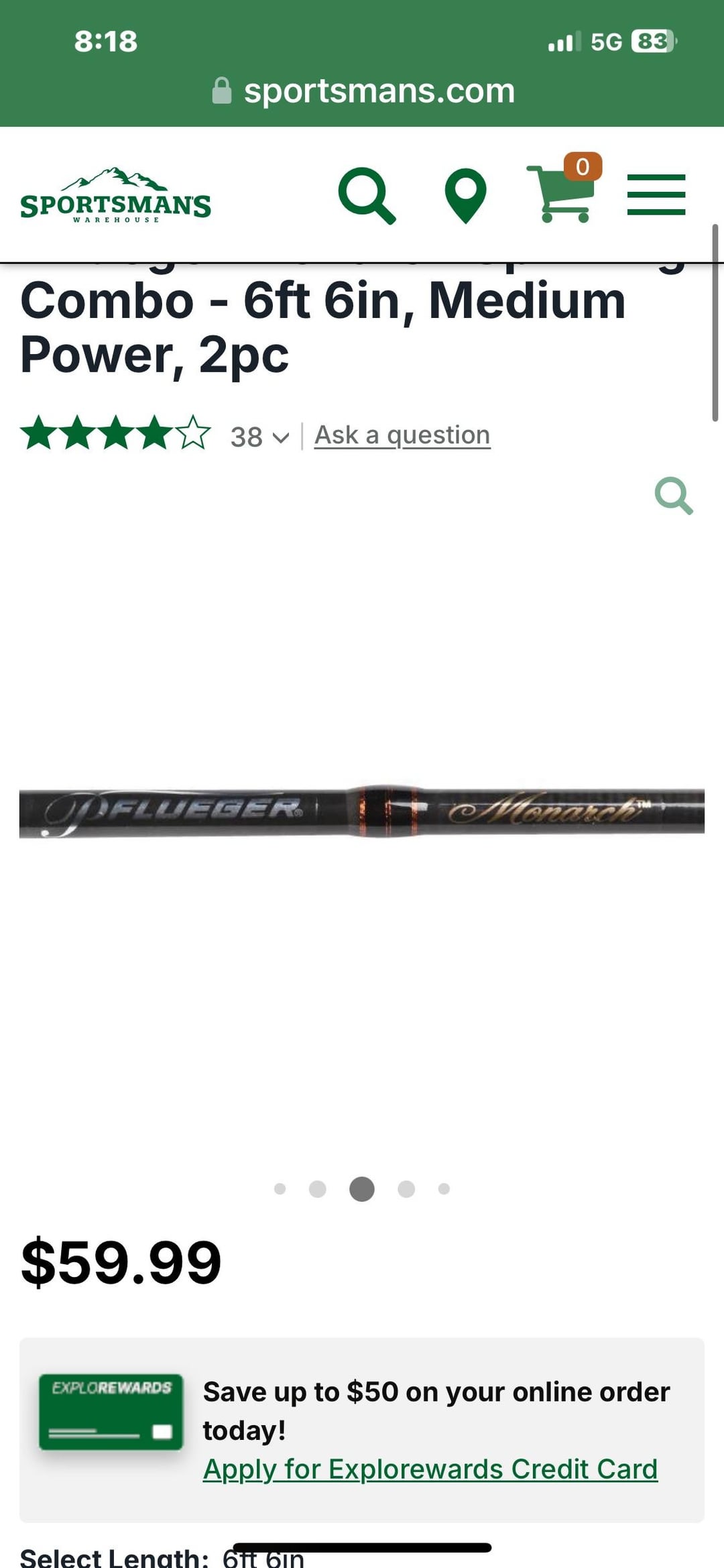Zoom in on the product image
The width and height of the screenshot is (724, 1568).
click(673, 496)
